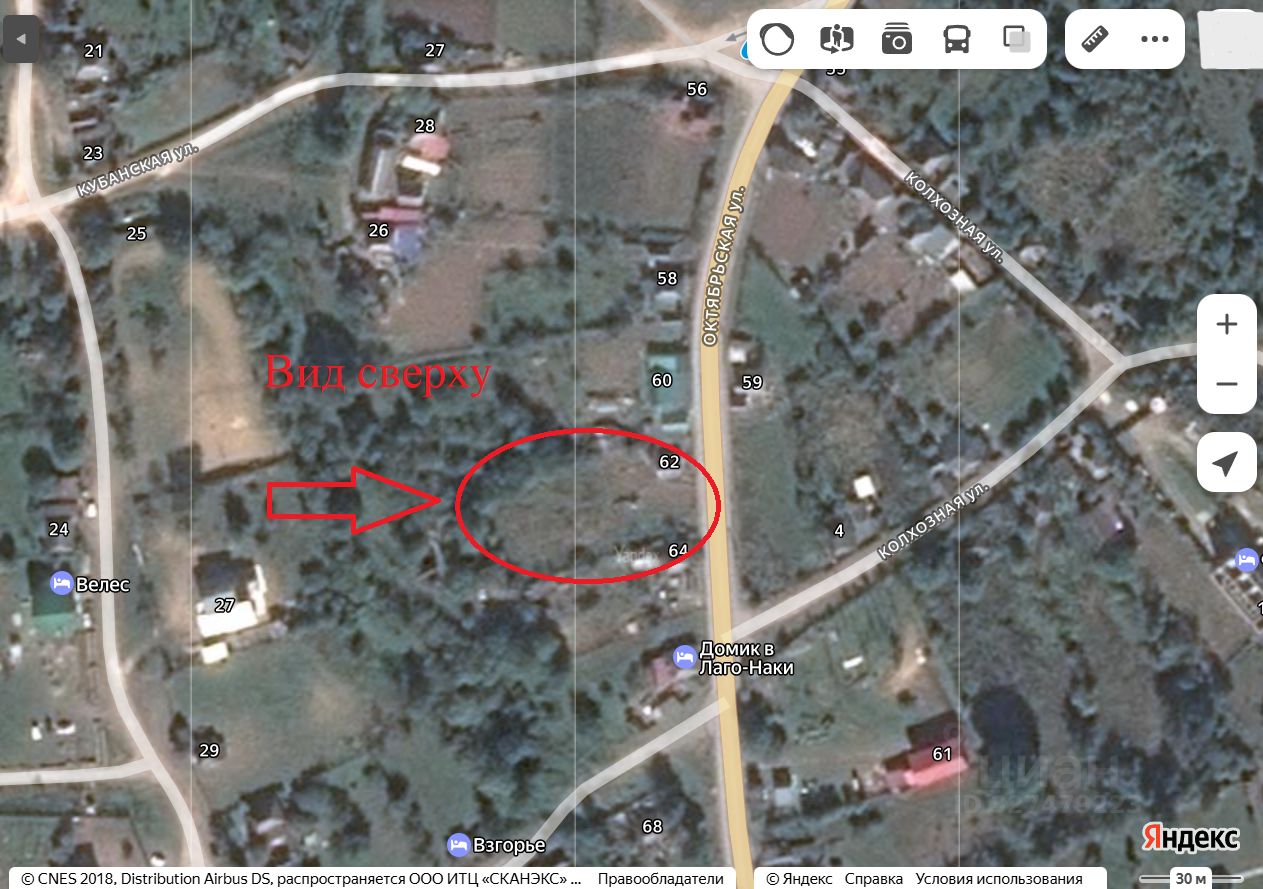The height and width of the screenshot is (889, 1263).
Task: Open the Справка help link
Action: 873,879
